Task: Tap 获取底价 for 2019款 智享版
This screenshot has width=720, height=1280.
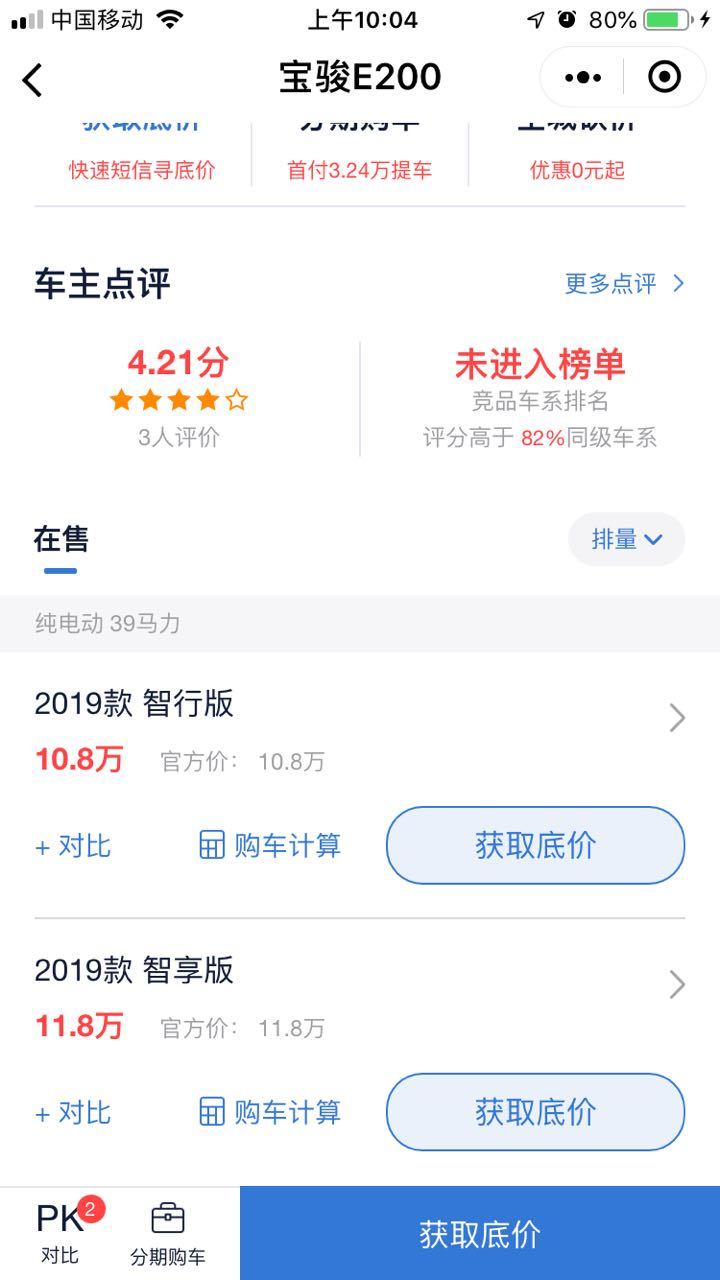Action: tap(535, 1112)
